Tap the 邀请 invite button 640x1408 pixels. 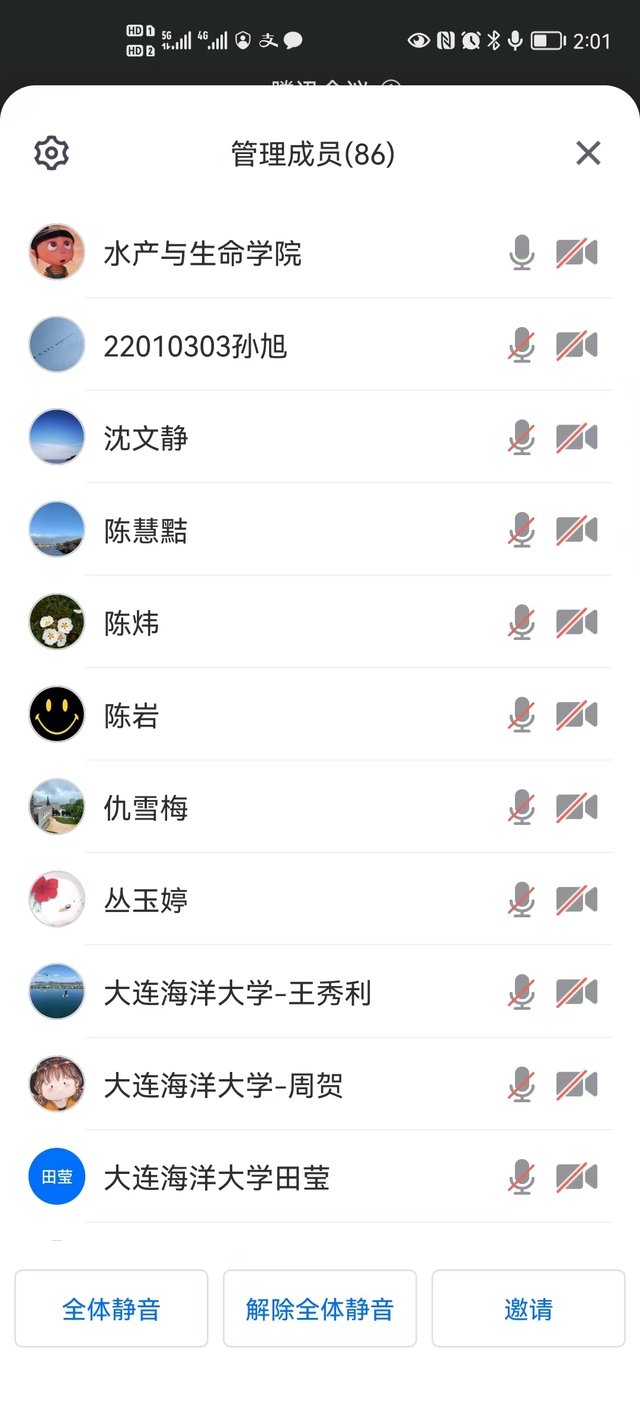[528, 1309]
